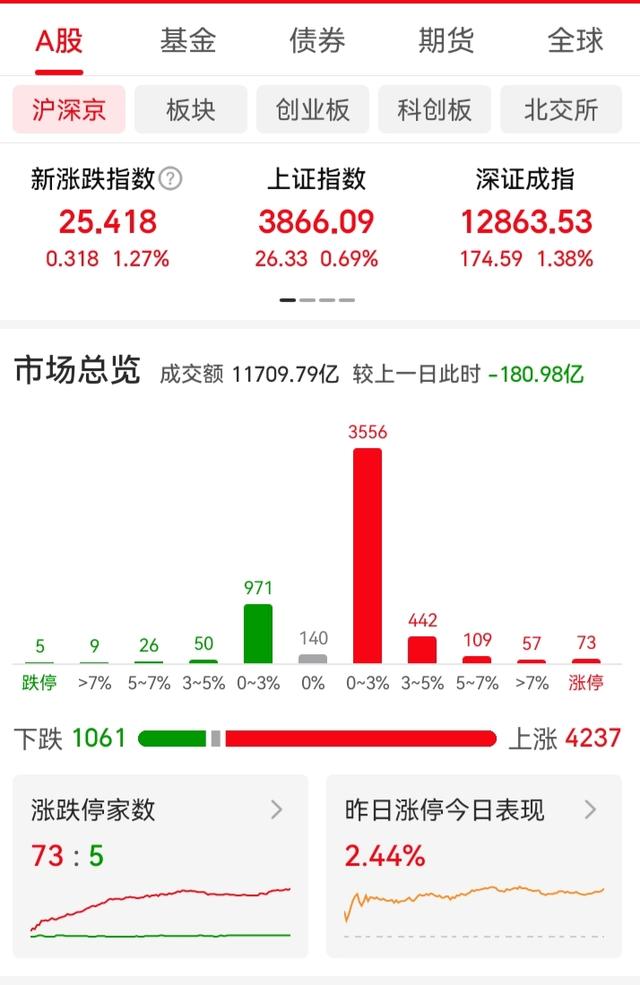Select the 板块 chip

coord(191,109)
